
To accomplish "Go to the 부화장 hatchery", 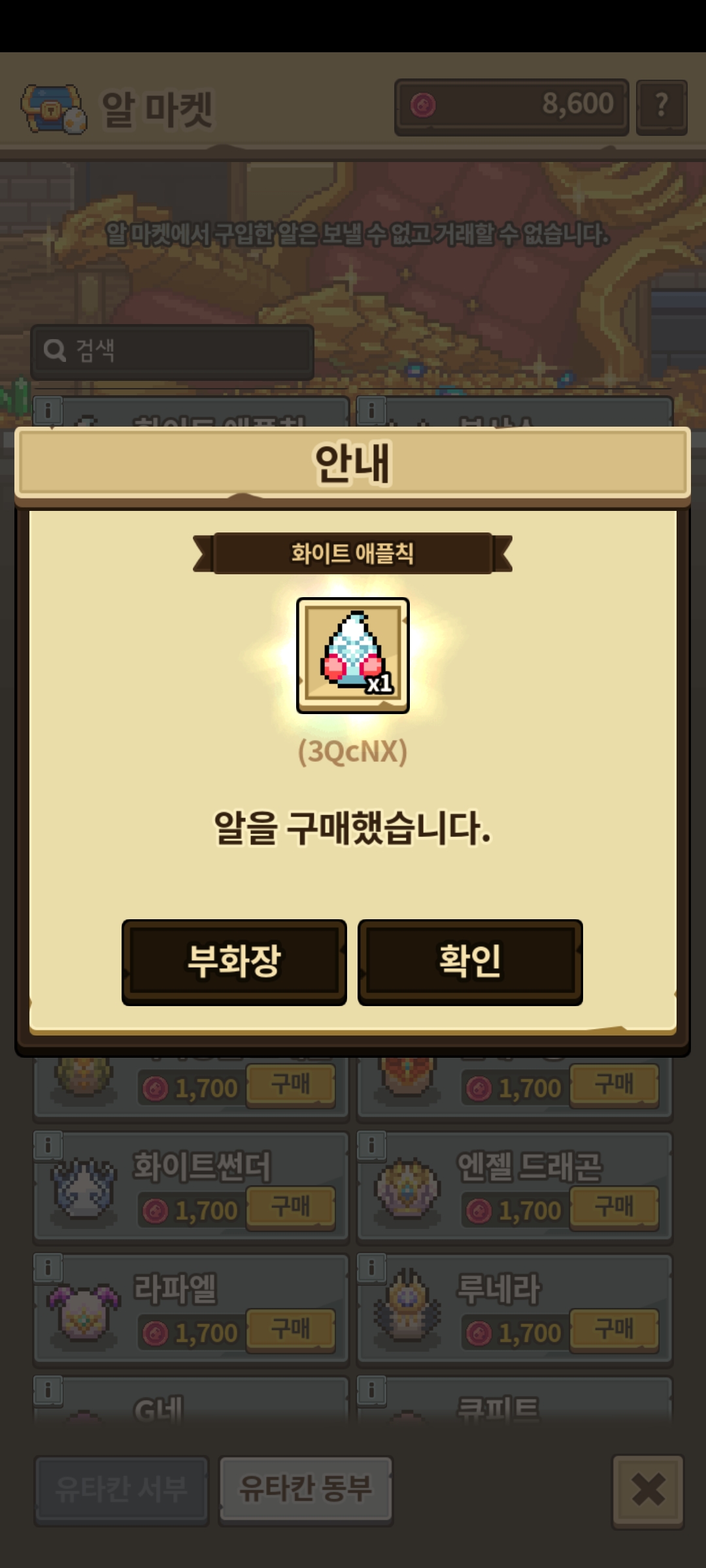I will pyautogui.click(x=234, y=961).
